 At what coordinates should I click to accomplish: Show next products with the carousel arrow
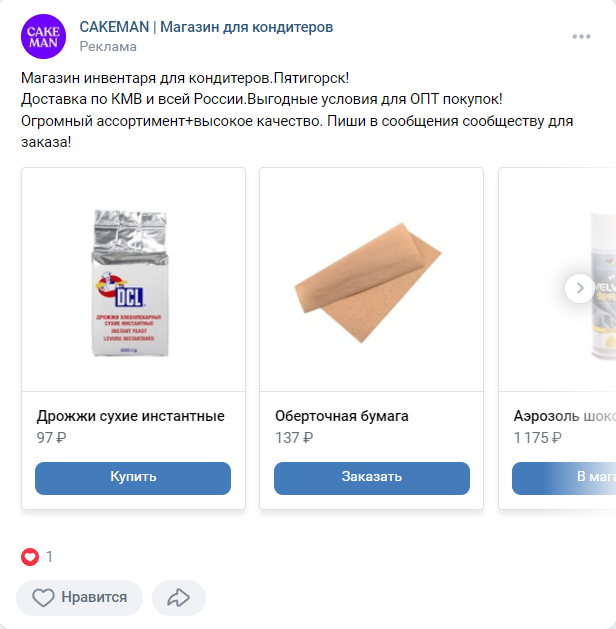[580, 288]
